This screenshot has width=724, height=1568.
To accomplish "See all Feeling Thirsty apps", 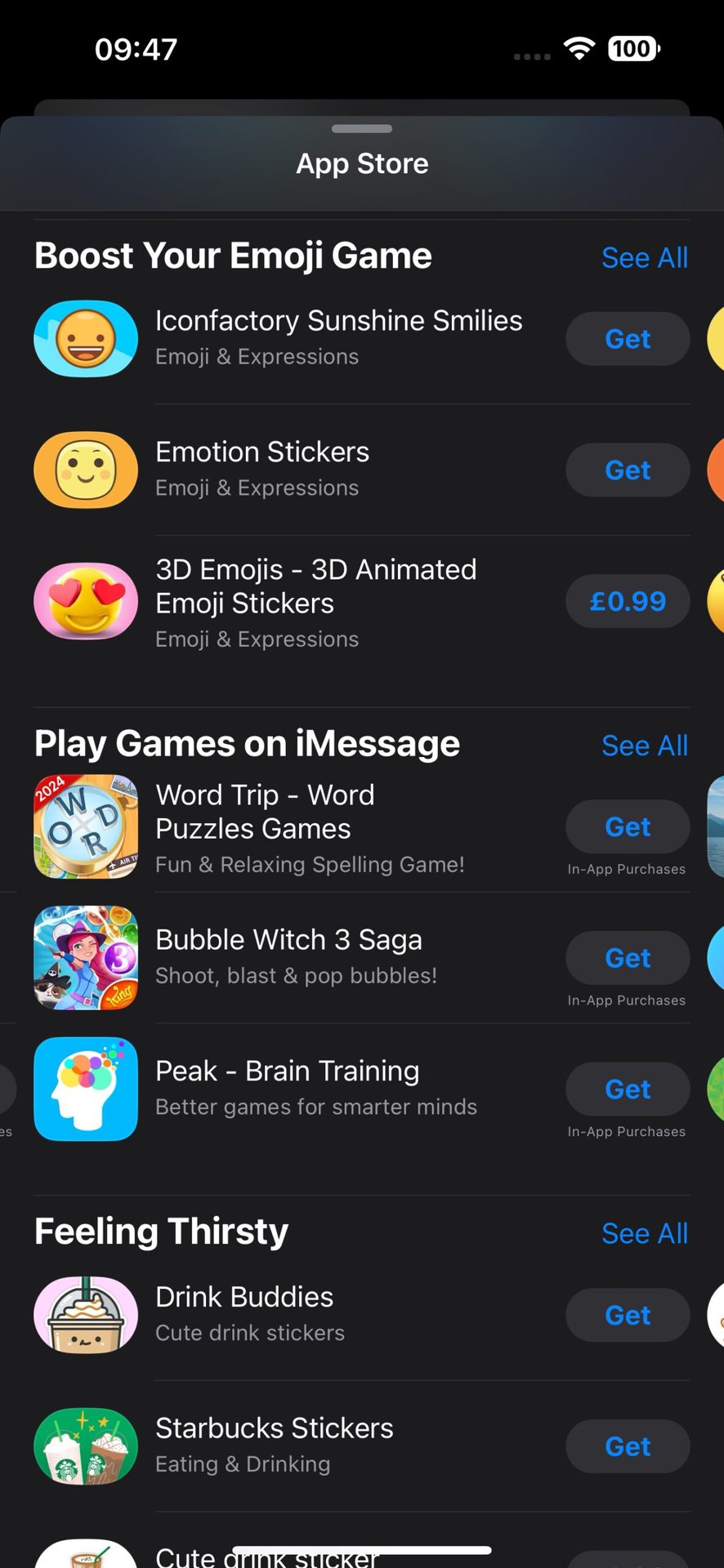I will click(644, 1233).
